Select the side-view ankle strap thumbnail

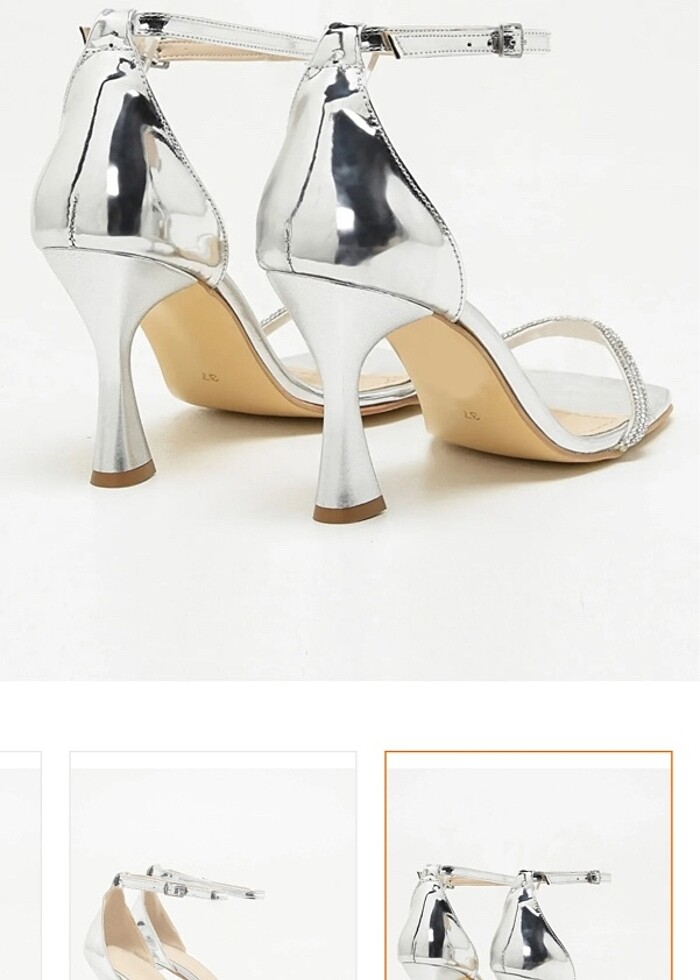[x=212, y=866]
